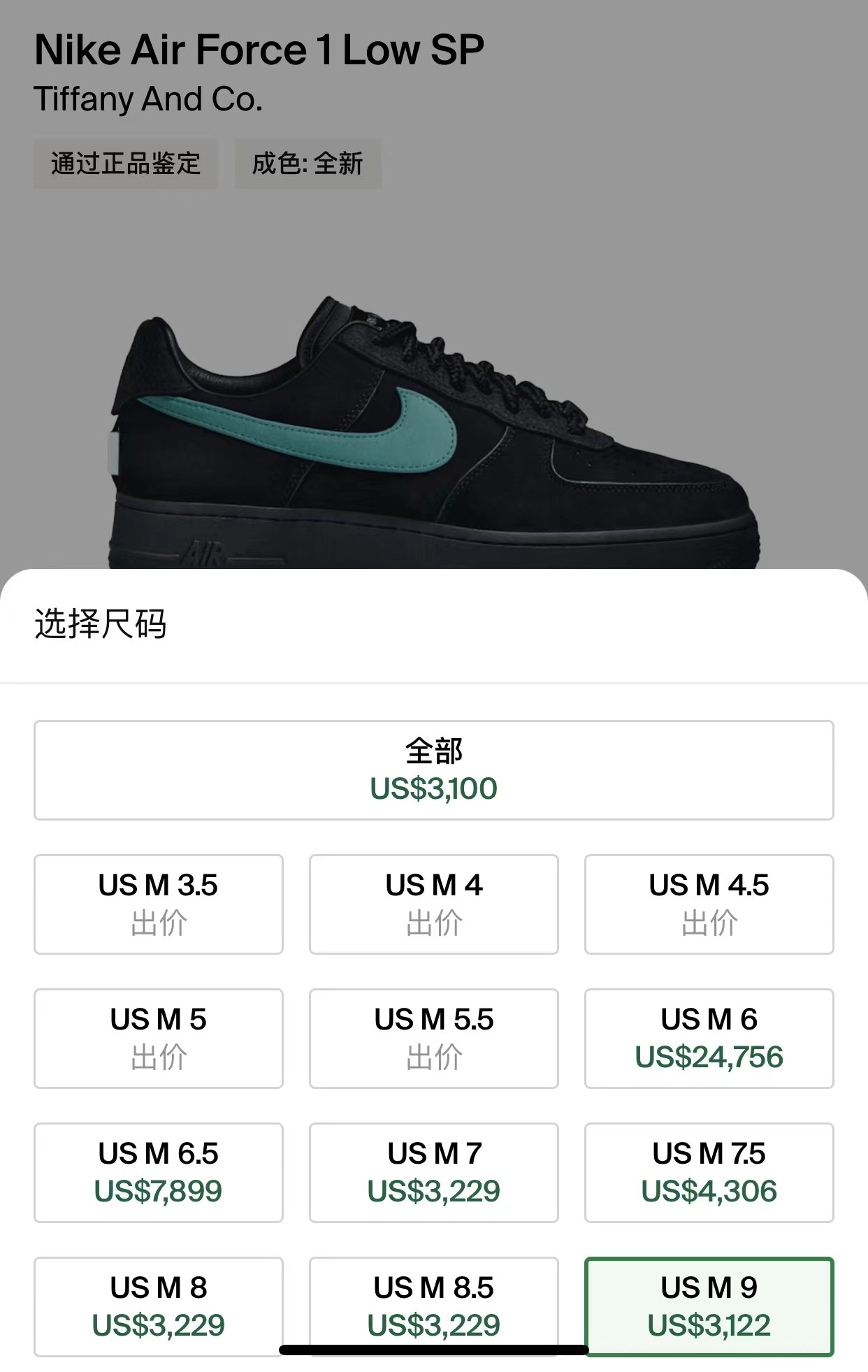868x1372 pixels.
Task: Choose size US M 3.5
Action: click(158, 904)
